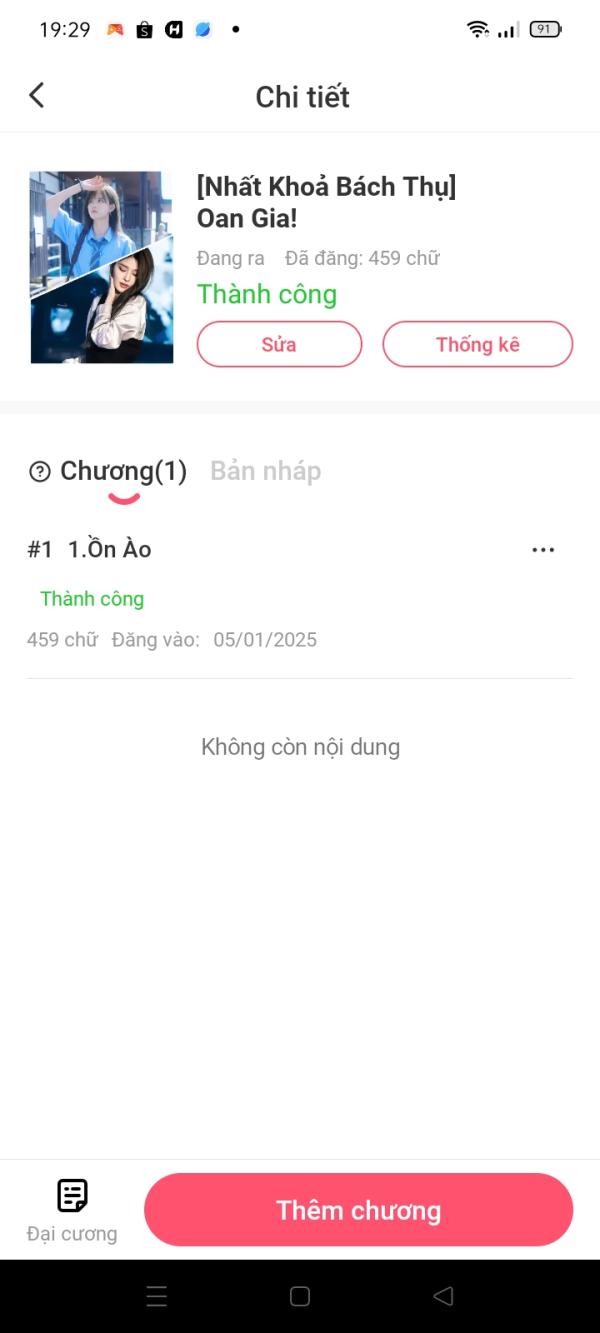This screenshot has height=1333, width=600.
Task: Select the Chương(1) tab
Action: click(x=124, y=472)
